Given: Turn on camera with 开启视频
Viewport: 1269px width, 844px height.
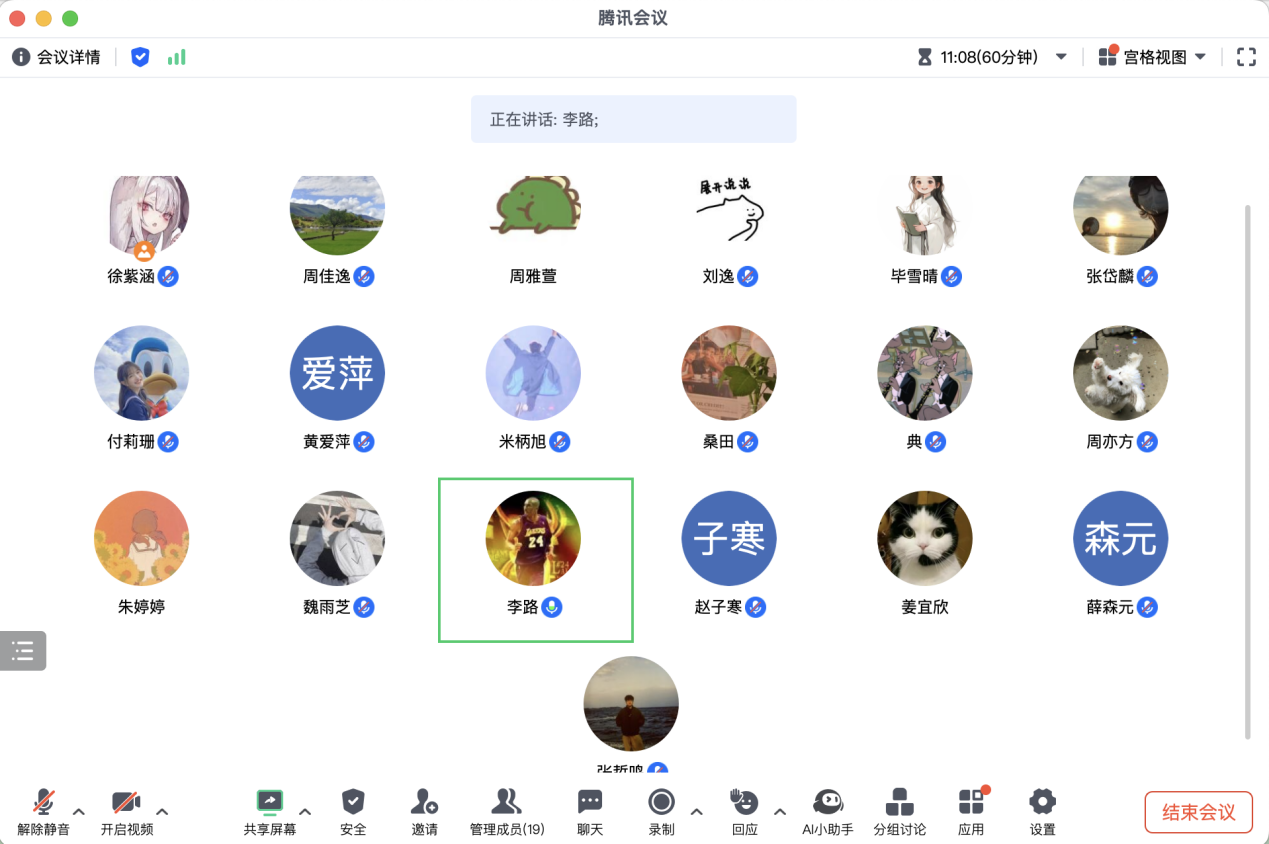Looking at the screenshot, I should point(126,811).
